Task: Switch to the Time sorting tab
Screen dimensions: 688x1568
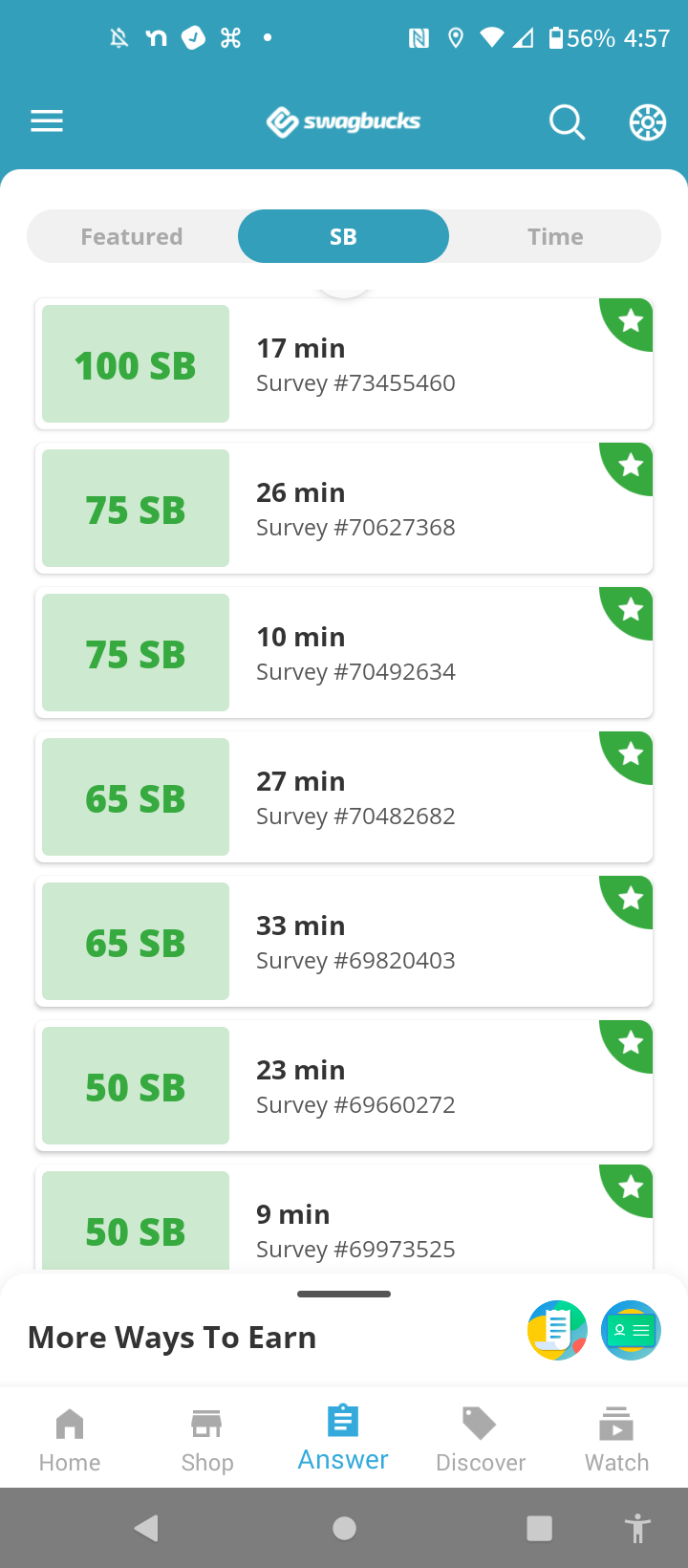Action: (x=554, y=235)
